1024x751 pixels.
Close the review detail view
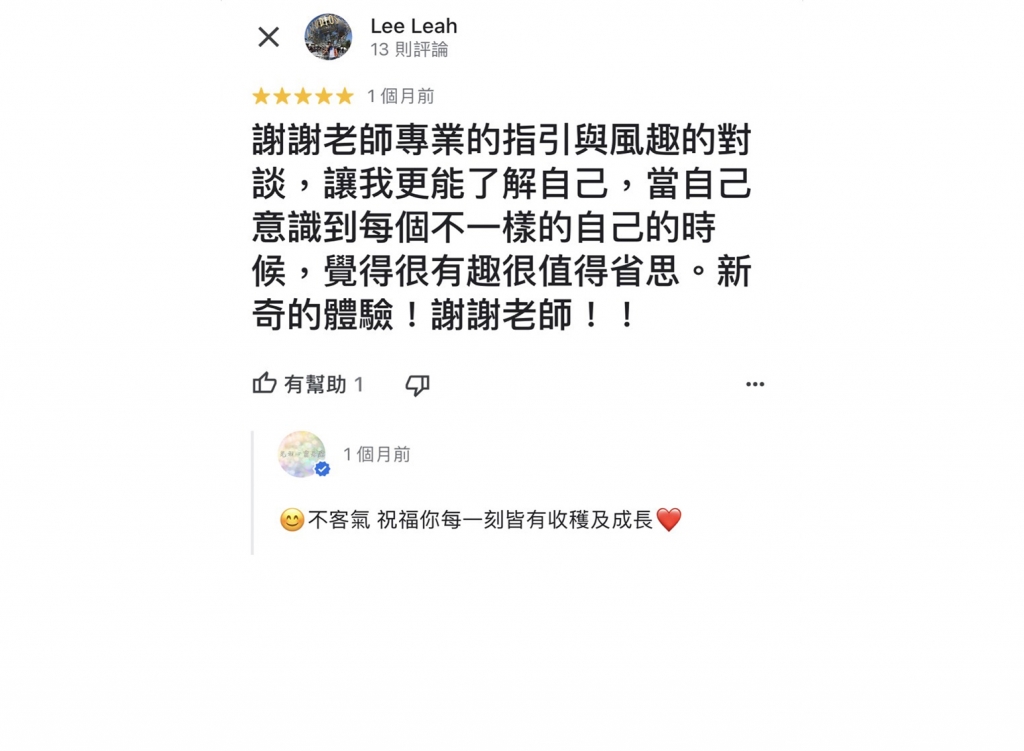[268, 37]
